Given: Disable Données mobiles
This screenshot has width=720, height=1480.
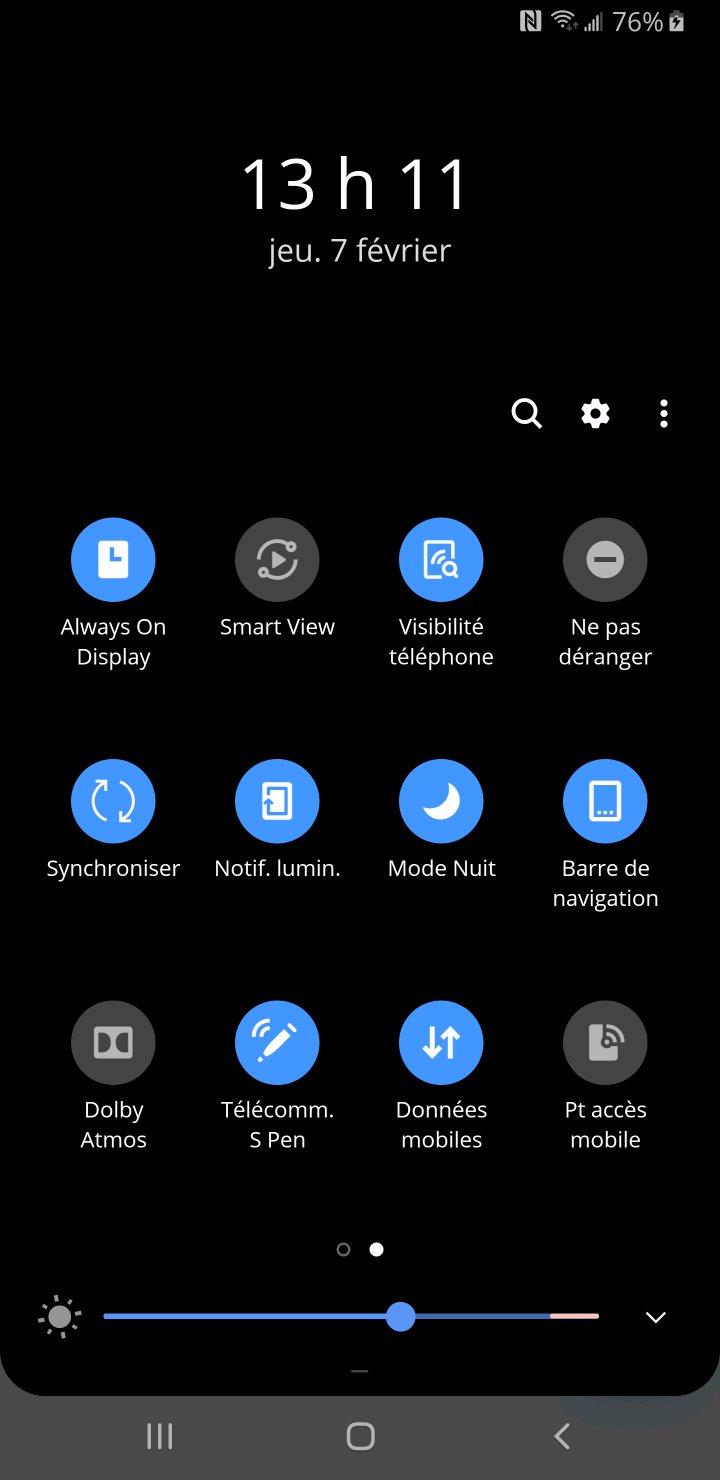Looking at the screenshot, I should 441,1043.
